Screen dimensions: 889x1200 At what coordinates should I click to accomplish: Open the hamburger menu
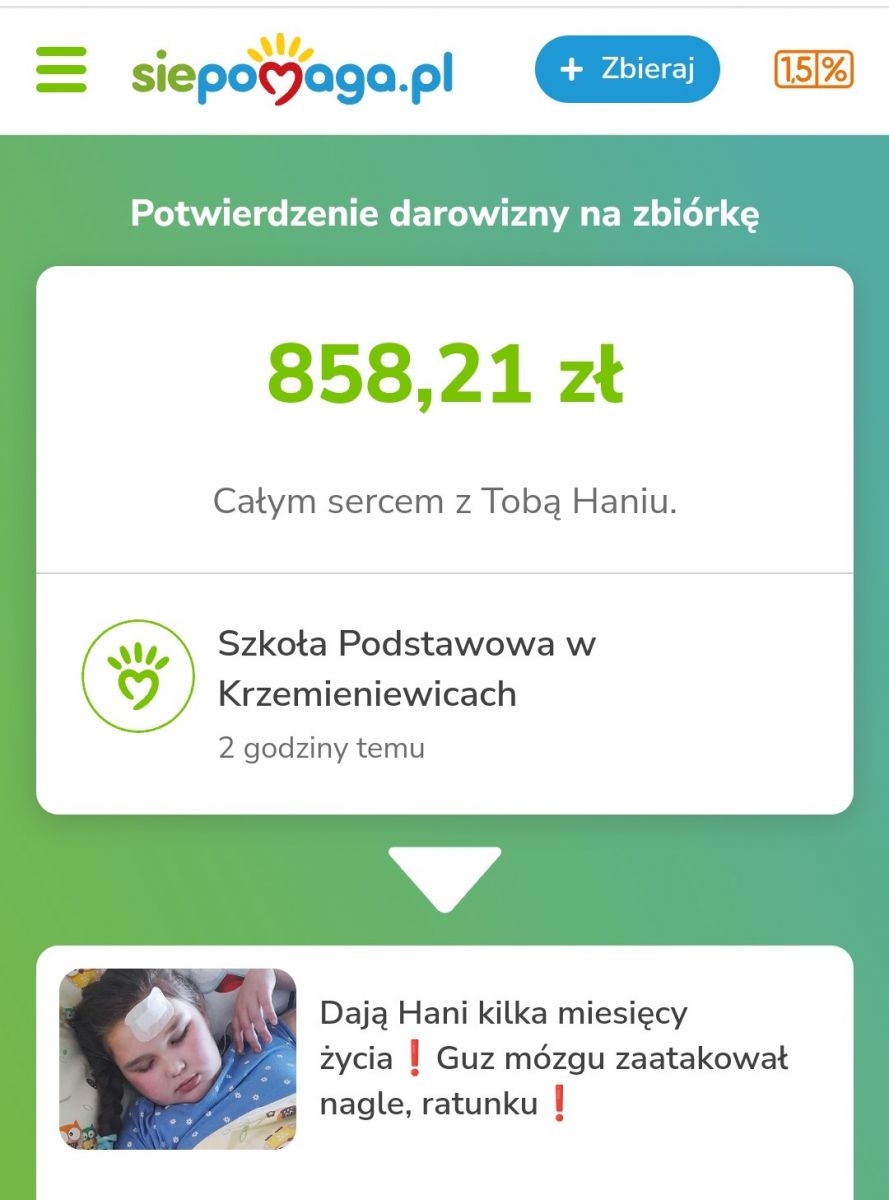point(61,70)
